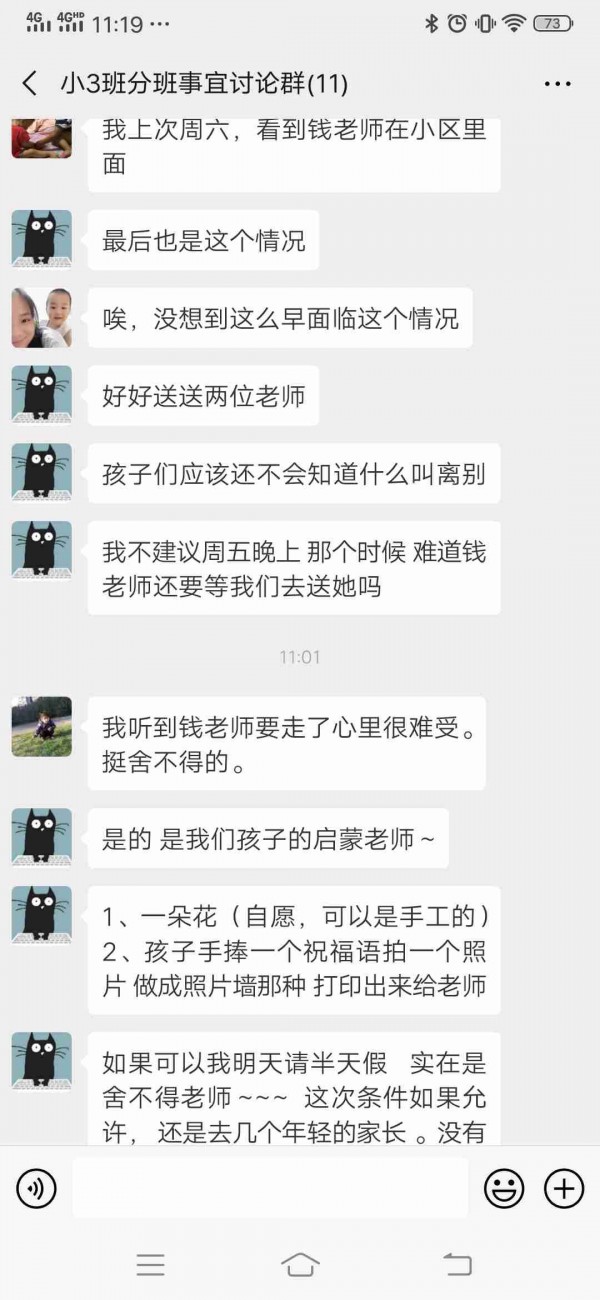Viewport: 600px width, 1300px height.
Task: Open the plus attachments panel
Action: 564,1188
